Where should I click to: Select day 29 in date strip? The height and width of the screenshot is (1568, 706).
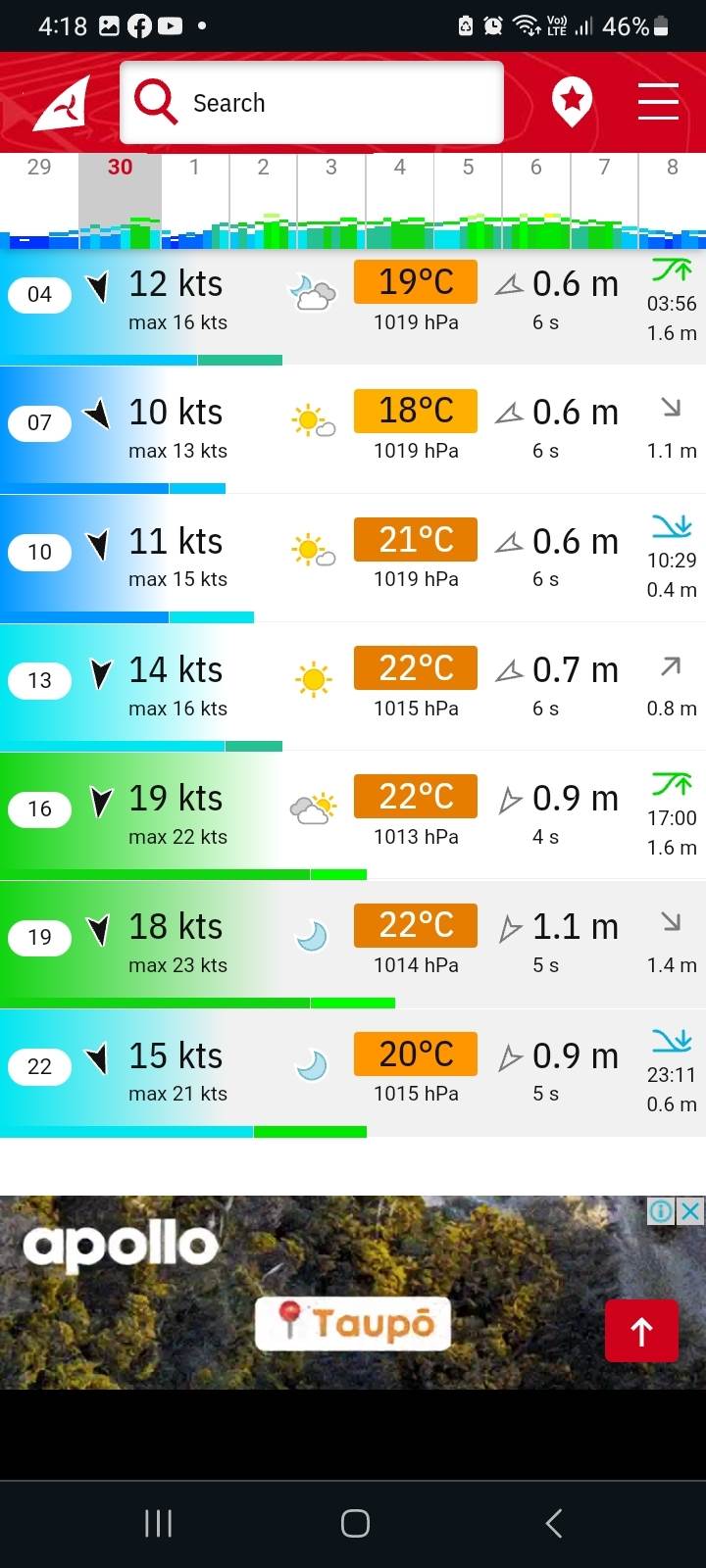(39, 168)
